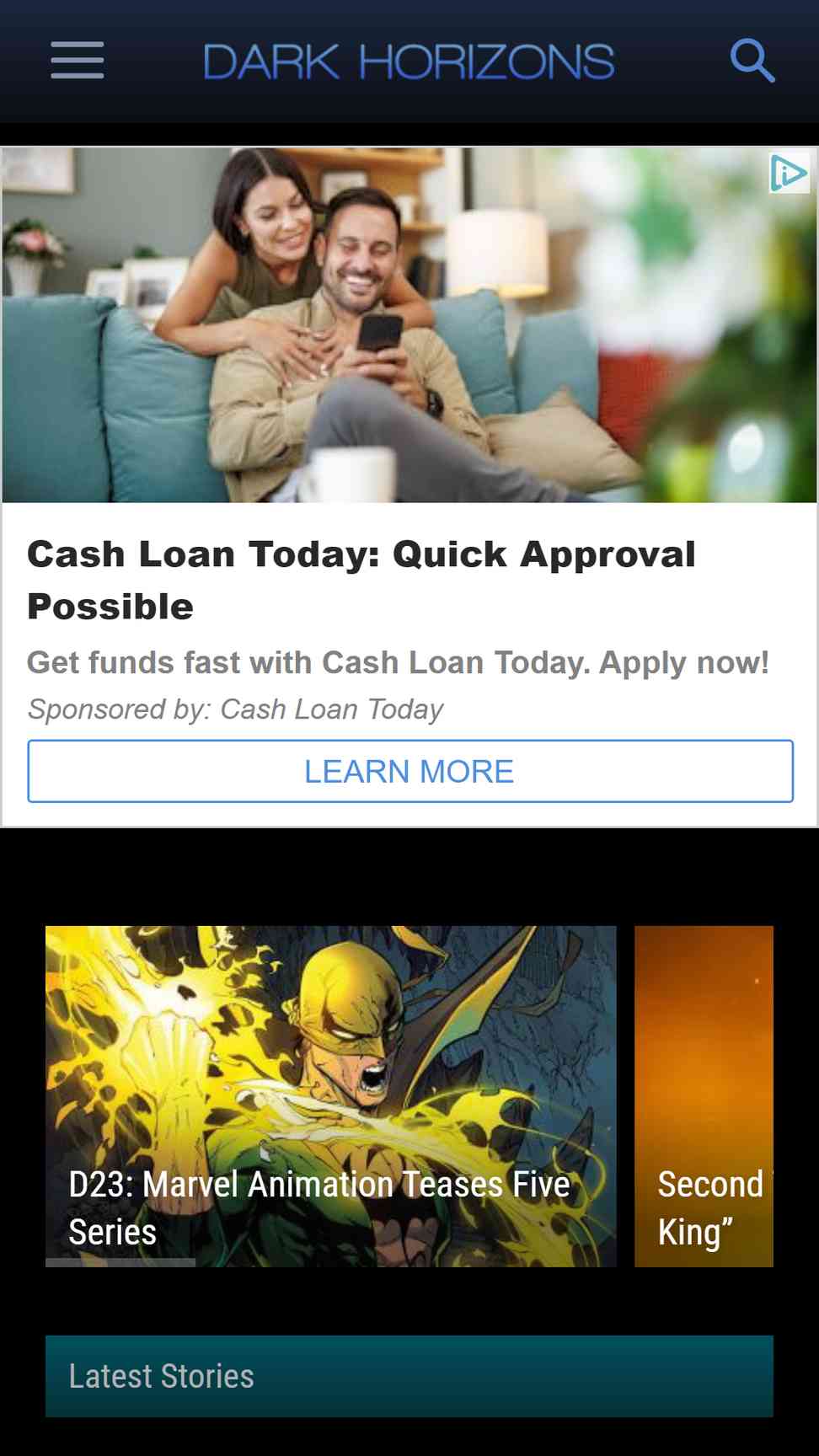Image resolution: width=819 pixels, height=1456 pixels.
Task: Tap the LEARN MORE ad button
Action: [x=410, y=771]
